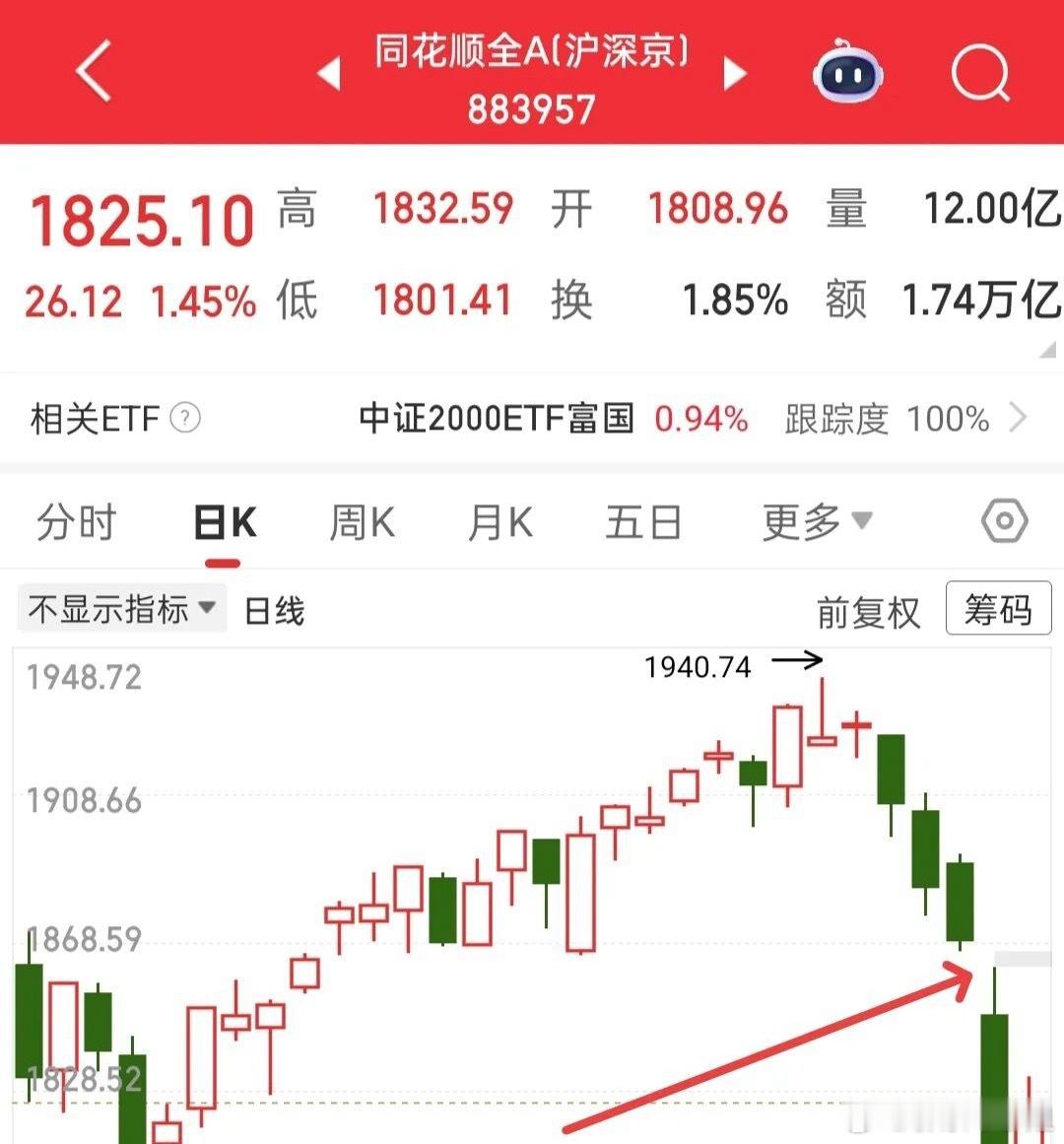This screenshot has height=1144, width=1064.
Task: Switch to the 周K weekly chart tab
Action: pyautogui.click(x=362, y=521)
